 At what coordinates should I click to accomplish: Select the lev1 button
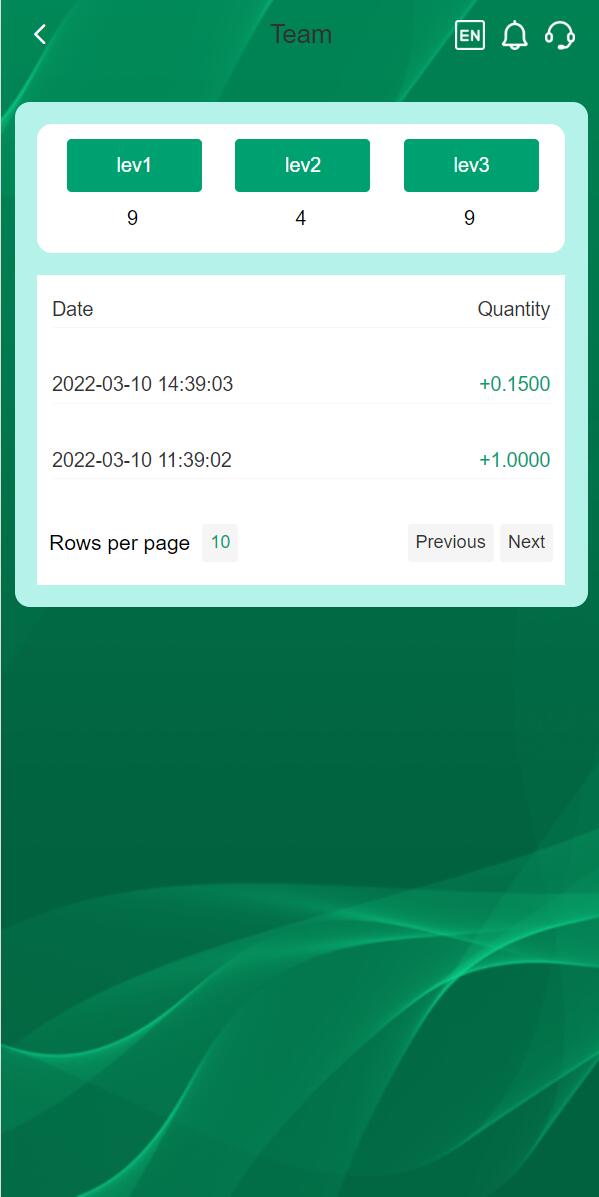pyautogui.click(x=134, y=165)
